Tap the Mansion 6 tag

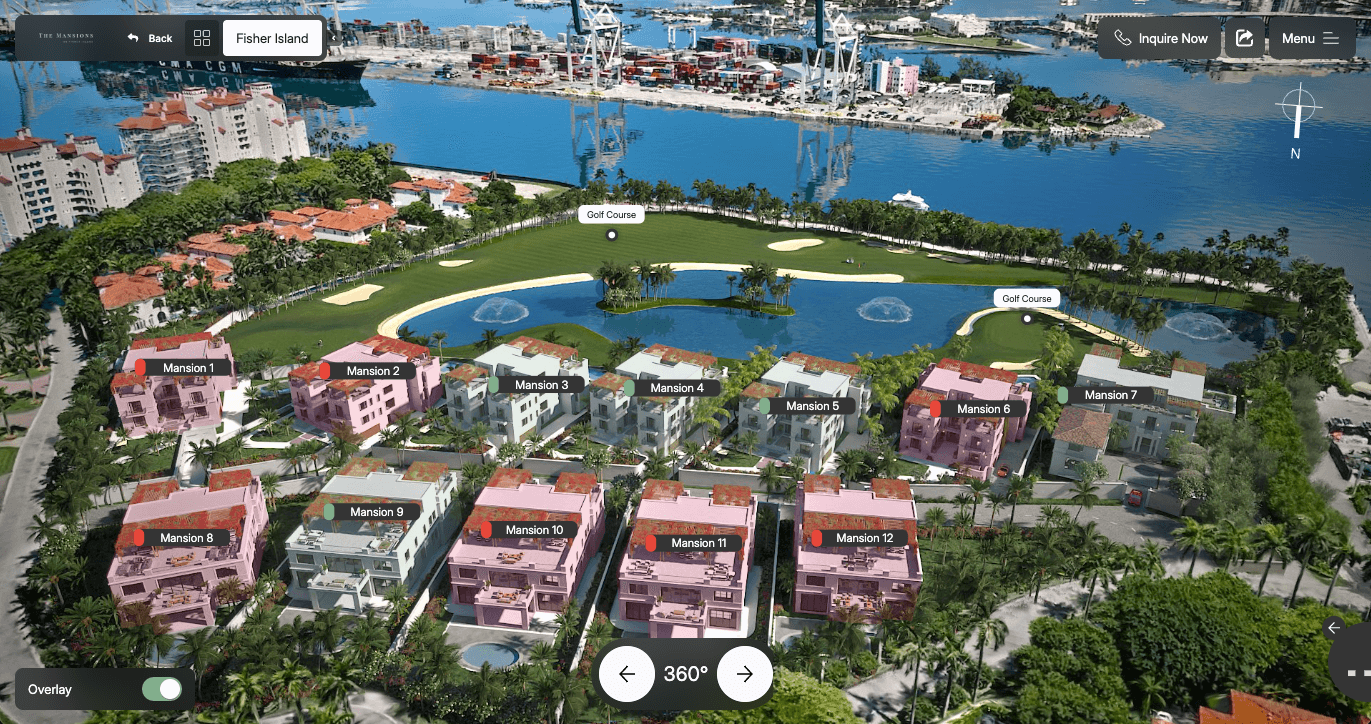point(981,409)
